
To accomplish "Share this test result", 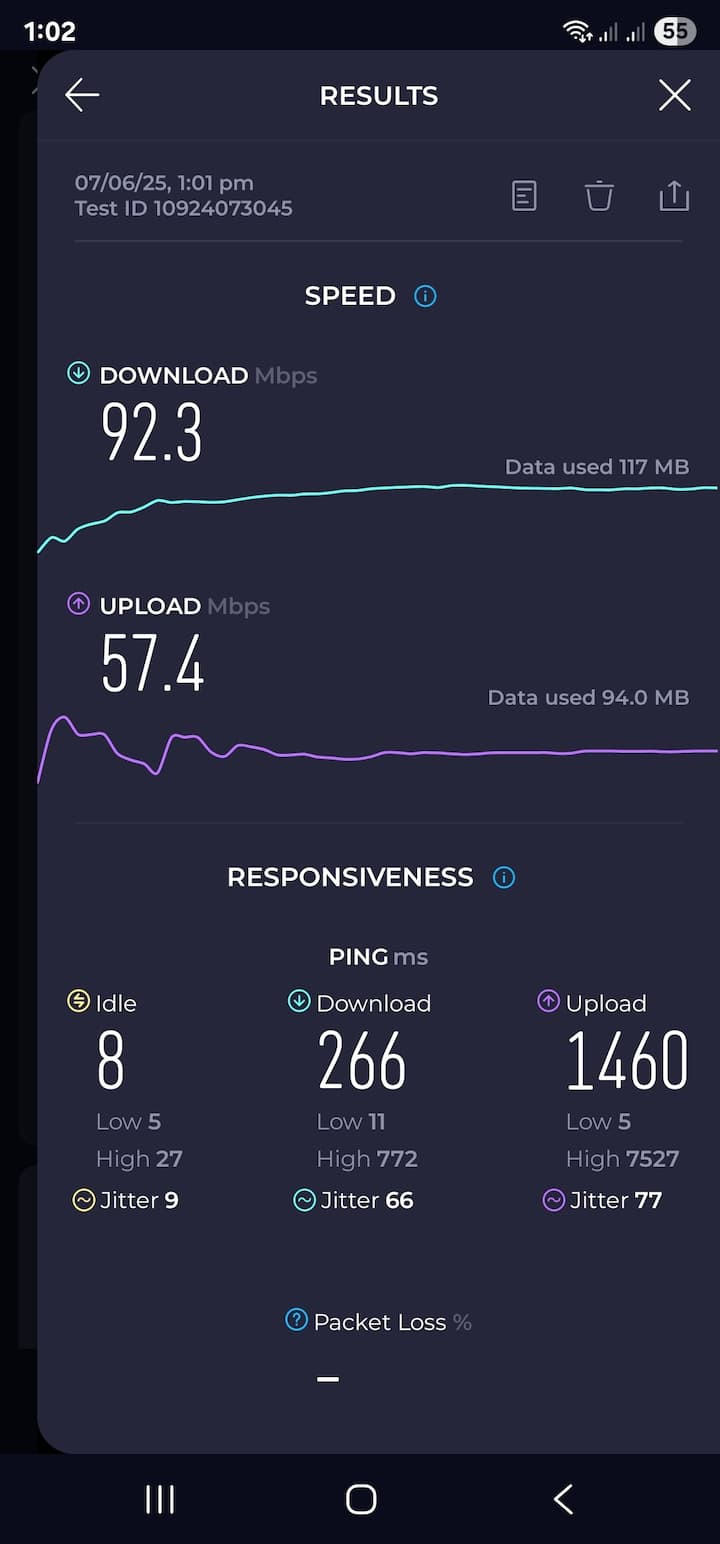I will pos(674,196).
